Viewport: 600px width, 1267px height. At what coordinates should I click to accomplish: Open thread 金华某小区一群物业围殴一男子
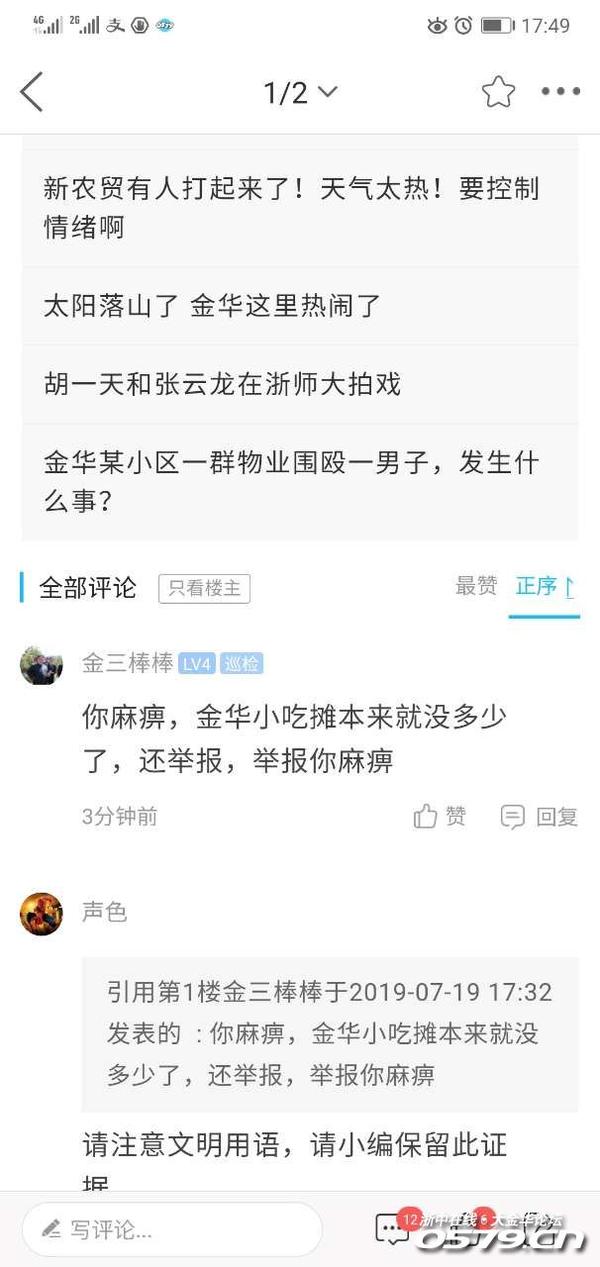pyautogui.click(x=292, y=481)
